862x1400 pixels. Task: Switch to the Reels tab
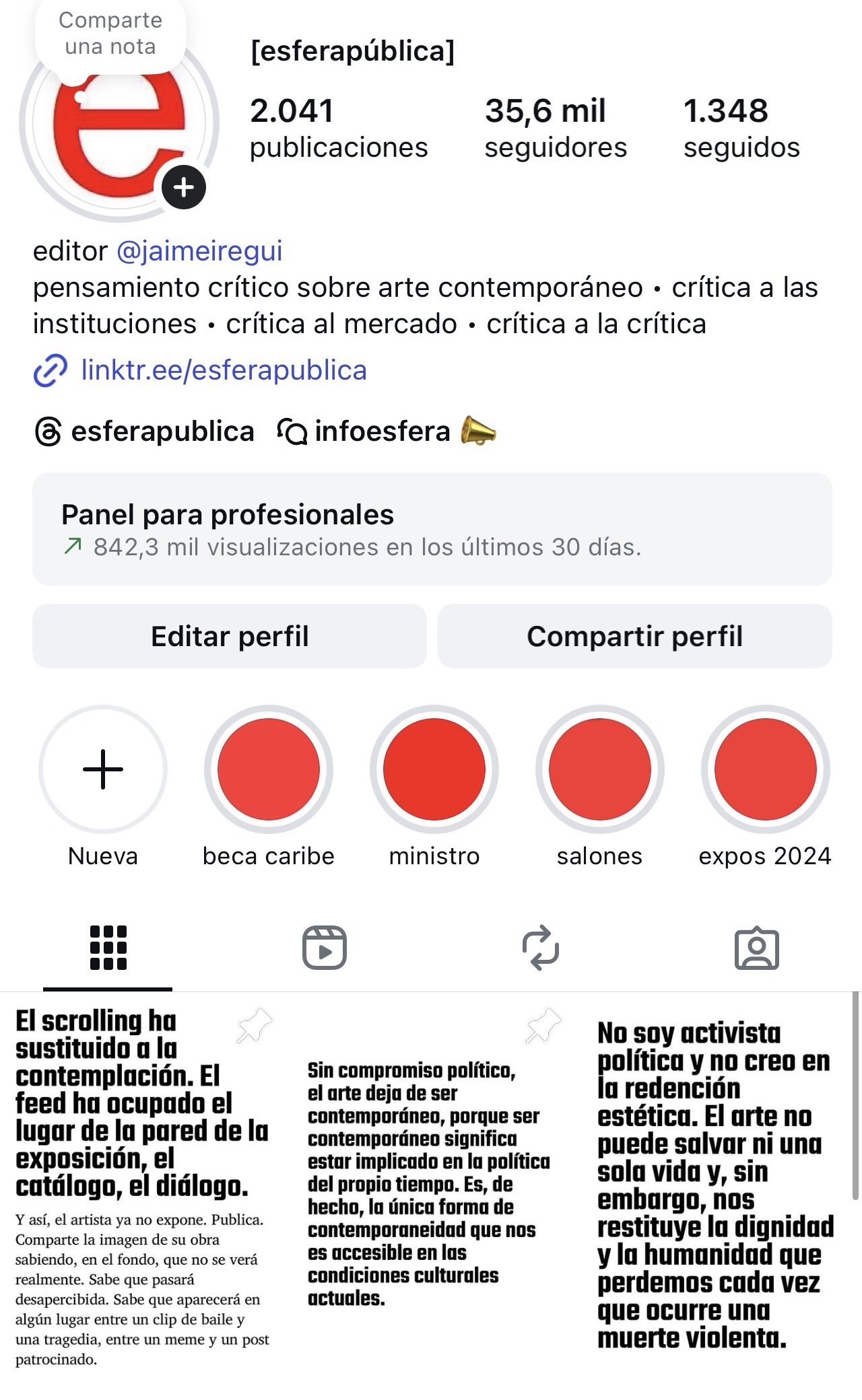(324, 948)
